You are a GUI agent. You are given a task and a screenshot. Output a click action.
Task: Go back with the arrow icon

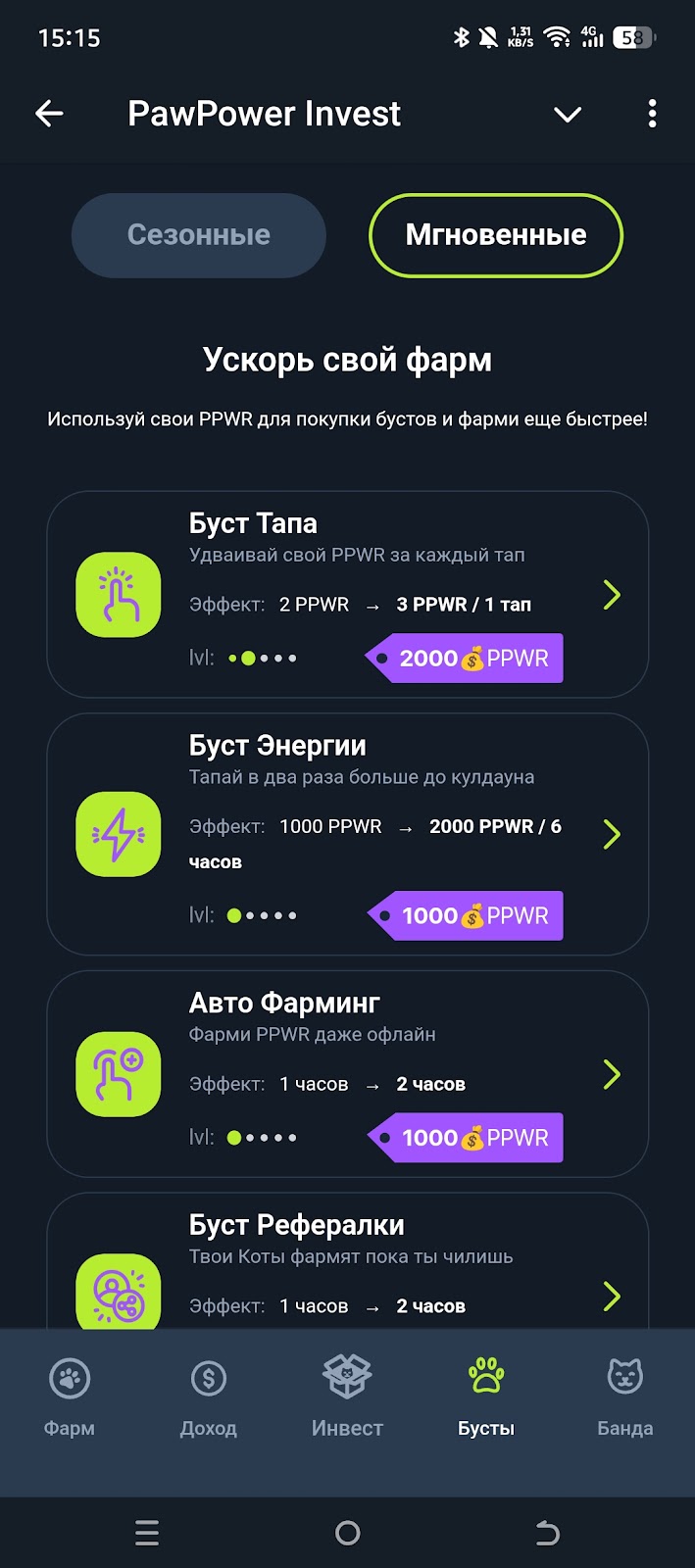(49, 114)
